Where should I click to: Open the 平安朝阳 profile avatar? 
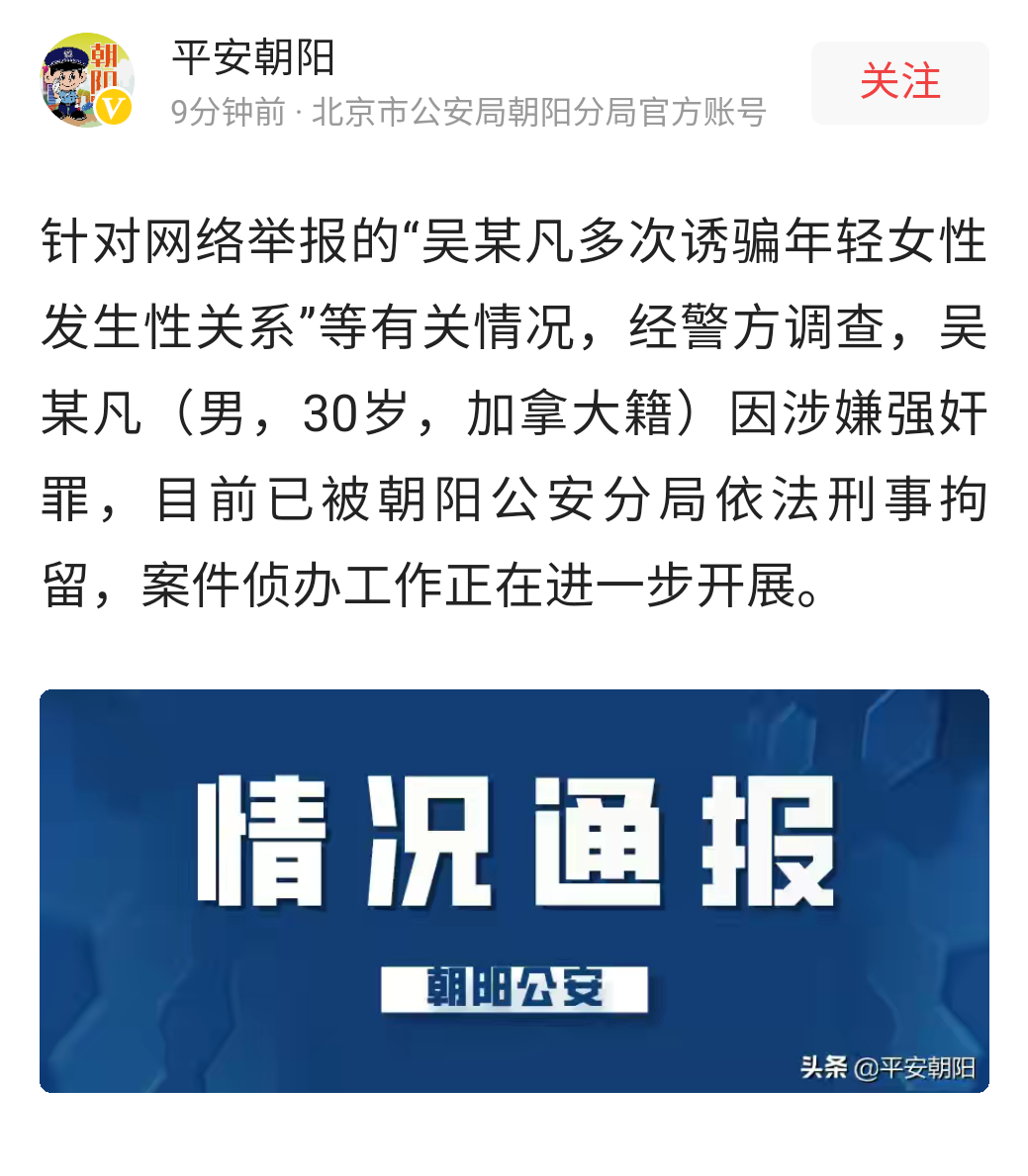87,81
